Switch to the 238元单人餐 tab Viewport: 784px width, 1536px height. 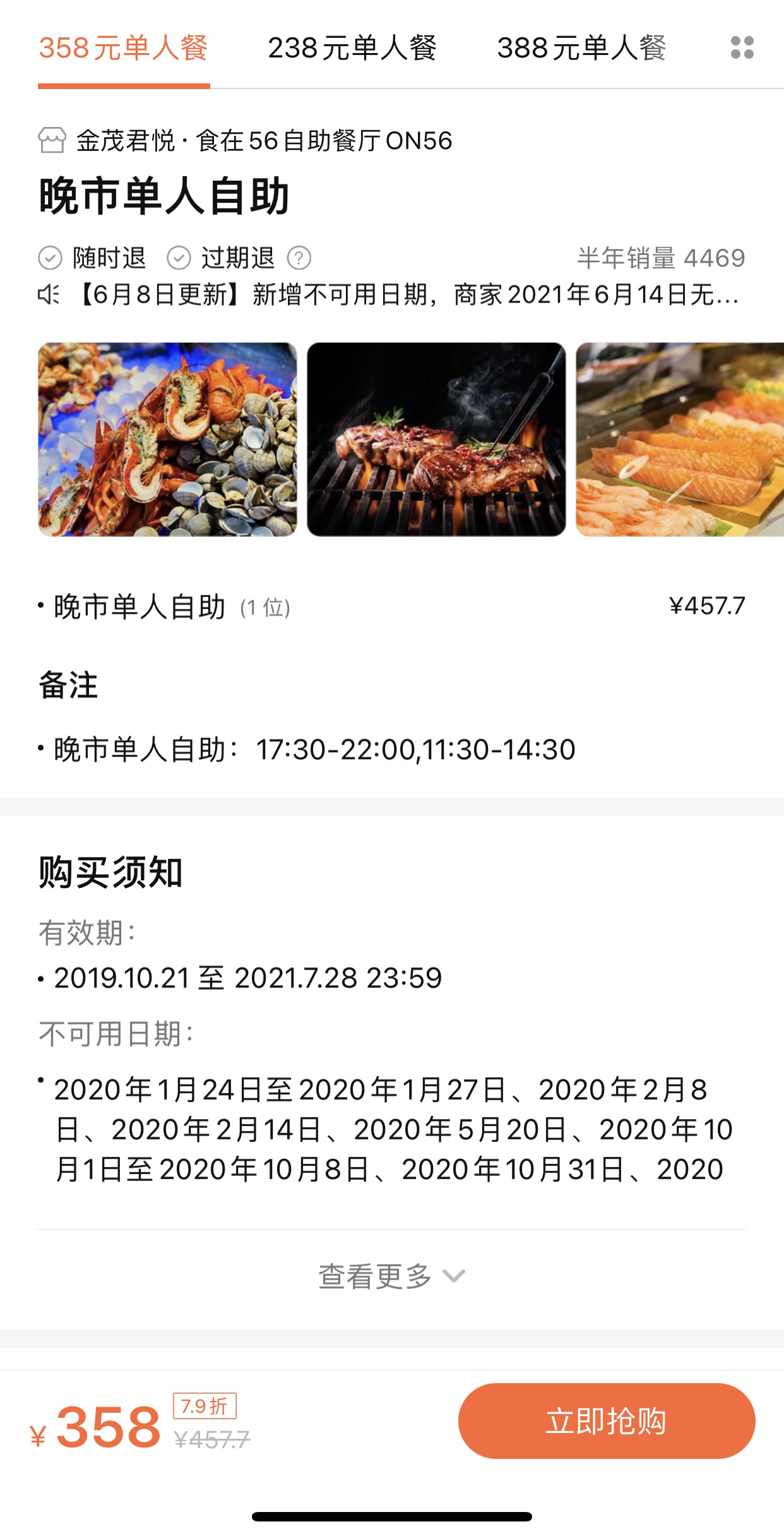(352, 48)
